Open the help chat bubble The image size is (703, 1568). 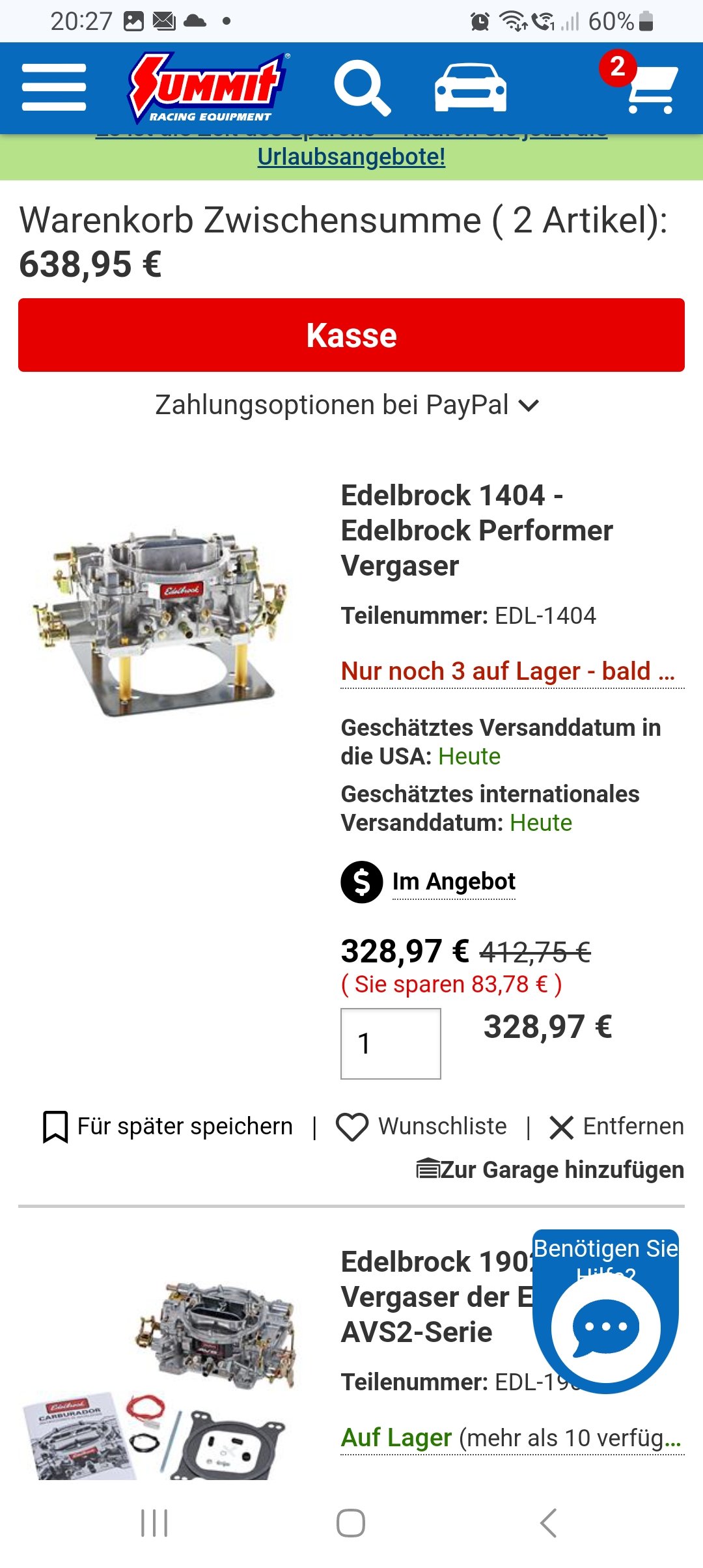[x=605, y=1326]
